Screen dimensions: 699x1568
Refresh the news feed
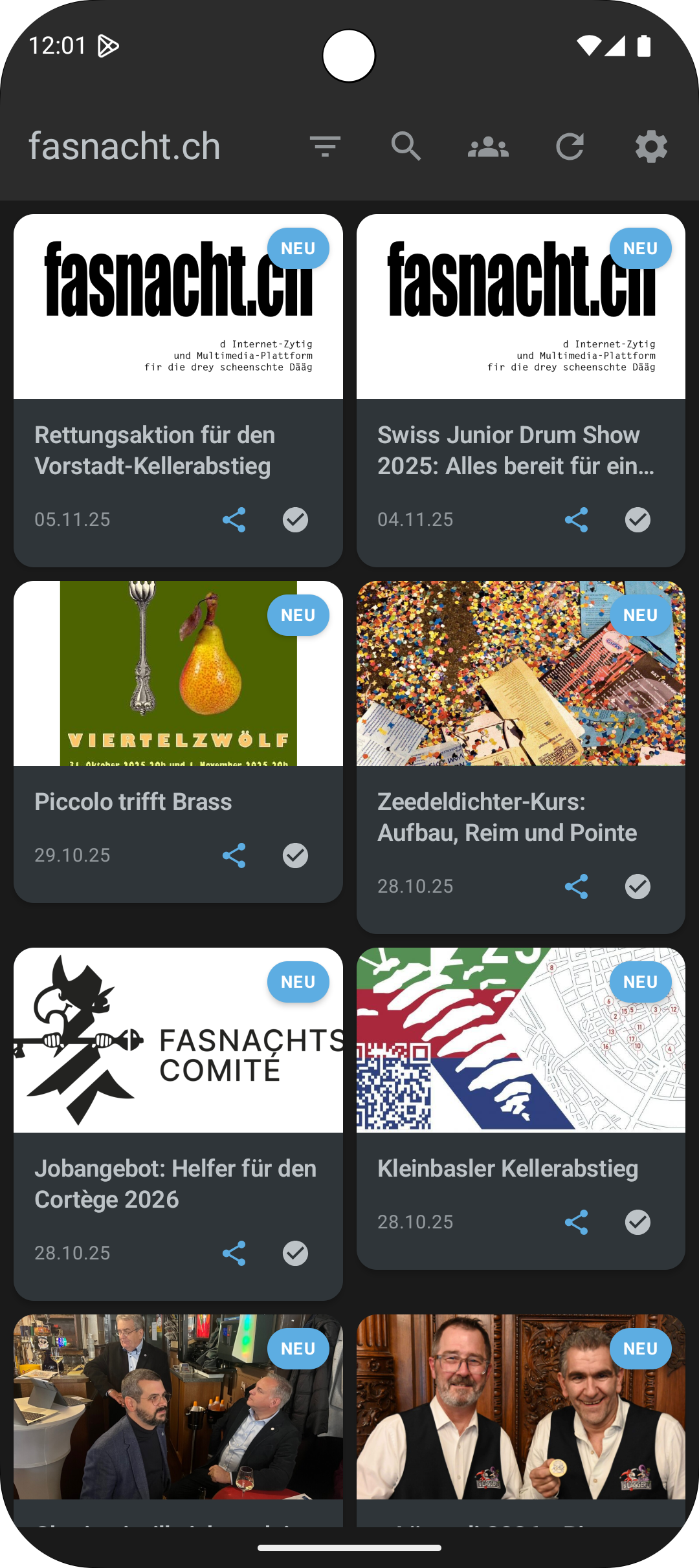[570, 147]
